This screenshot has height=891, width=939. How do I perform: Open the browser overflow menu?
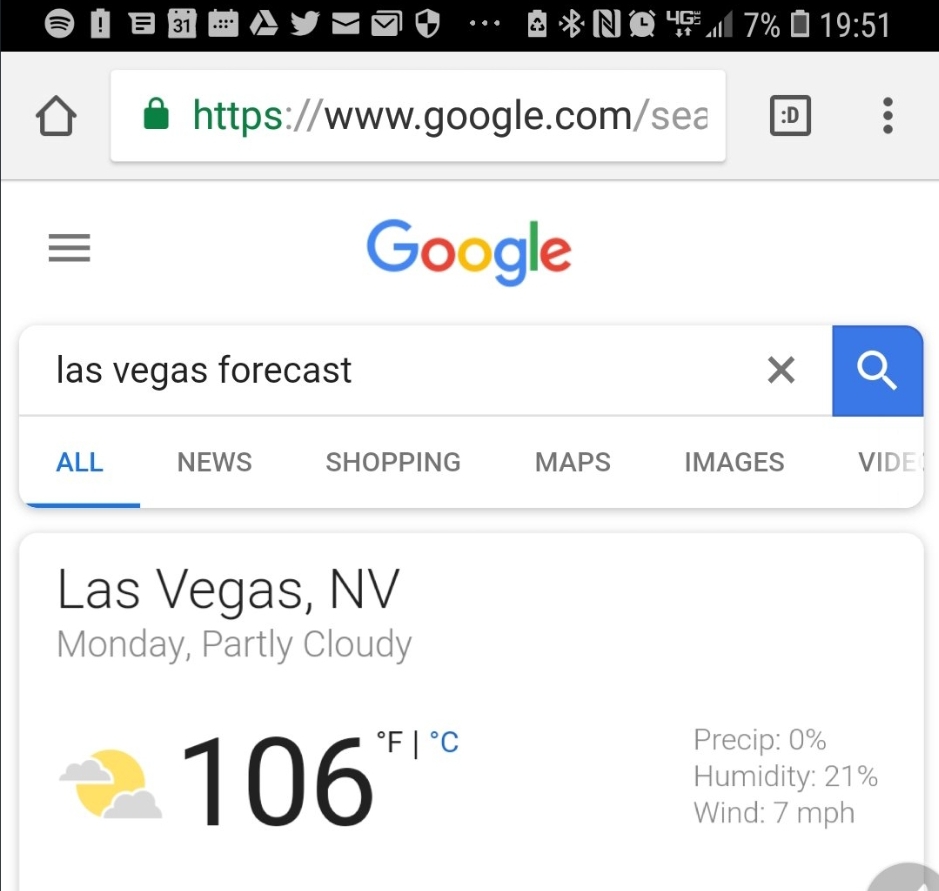(x=887, y=117)
